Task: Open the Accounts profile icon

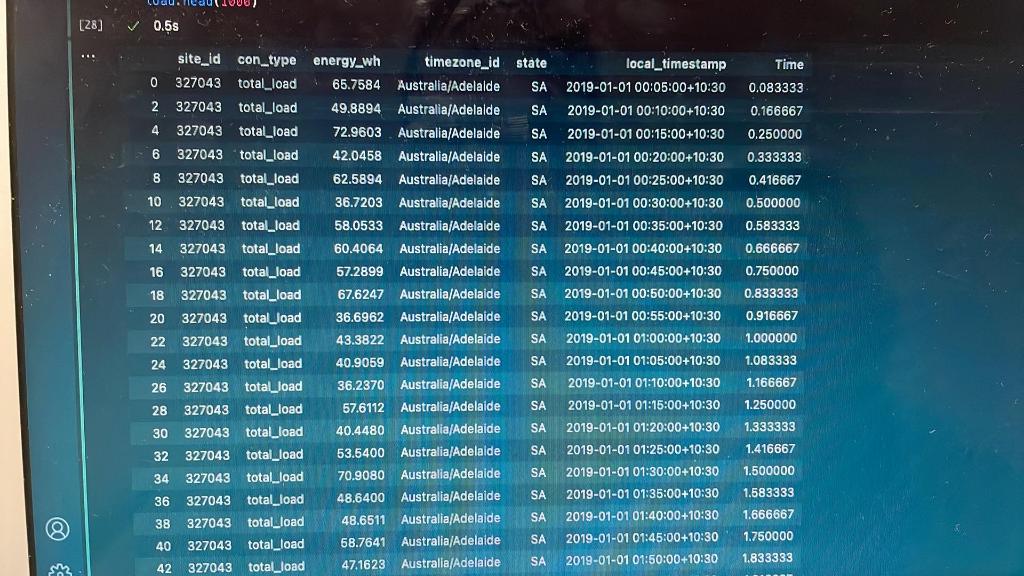Action: coord(59,527)
